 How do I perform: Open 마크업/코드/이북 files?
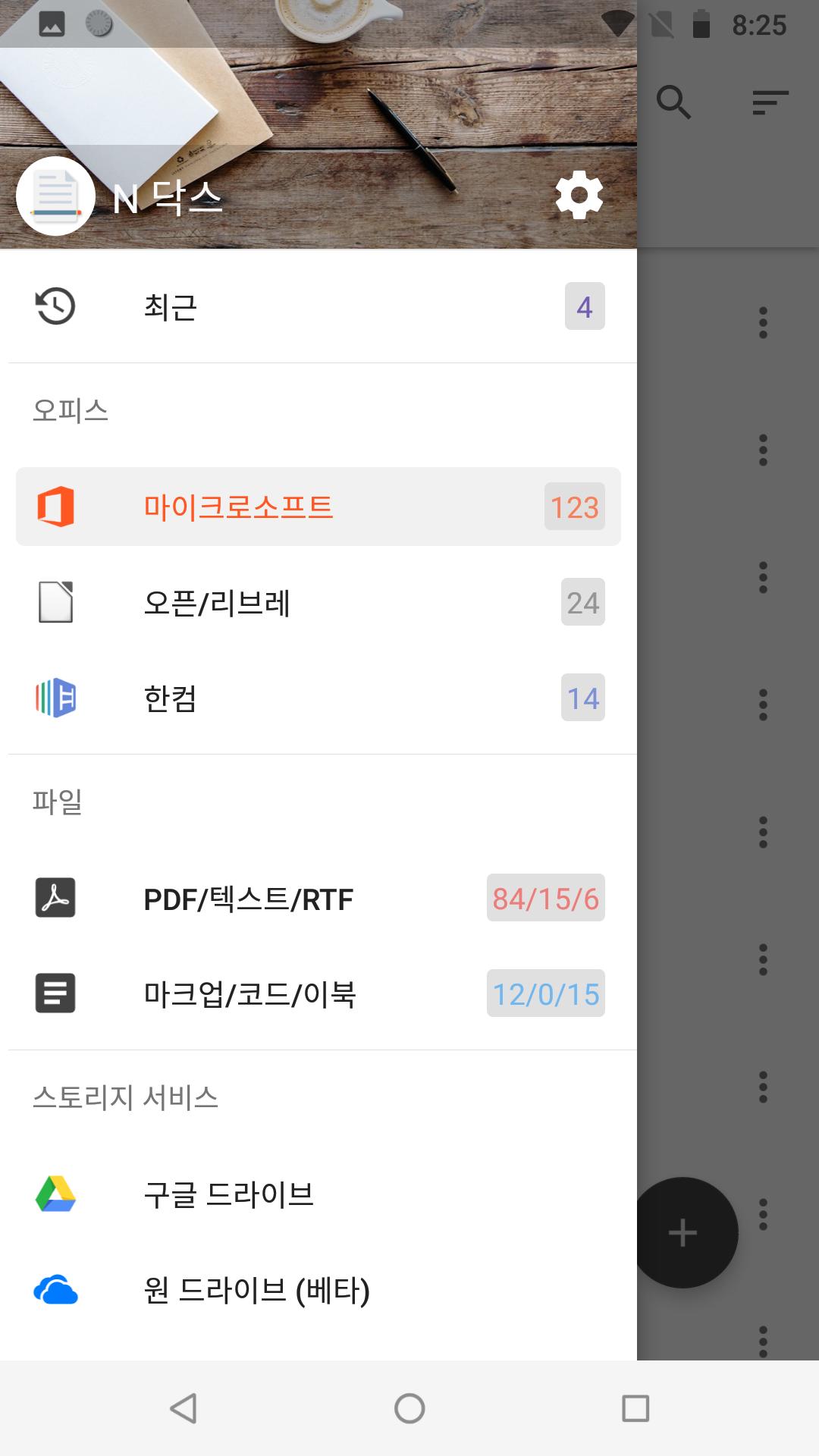pyautogui.click(x=318, y=993)
